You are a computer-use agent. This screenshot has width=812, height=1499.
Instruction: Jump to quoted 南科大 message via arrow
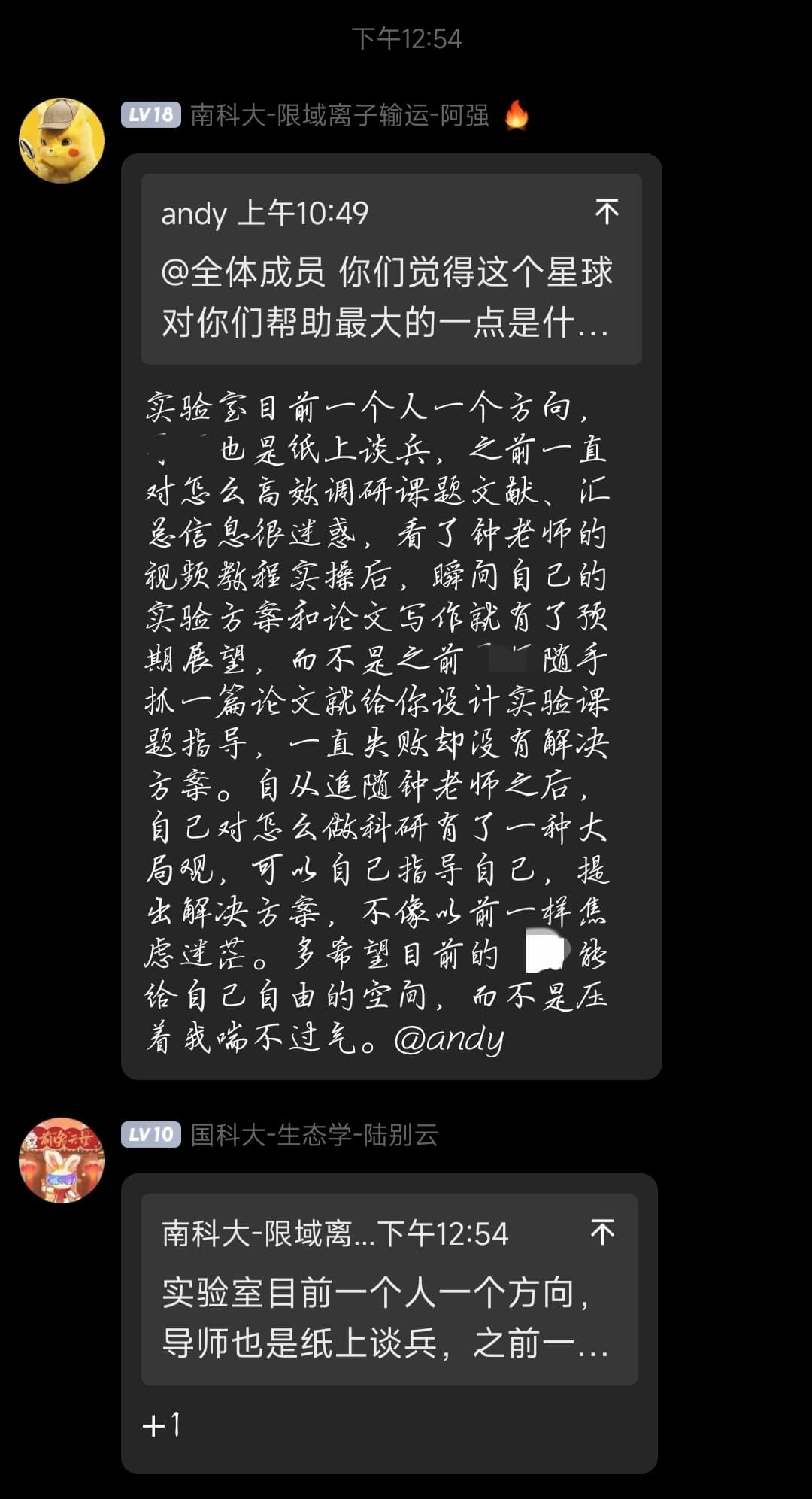click(602, 1232)
